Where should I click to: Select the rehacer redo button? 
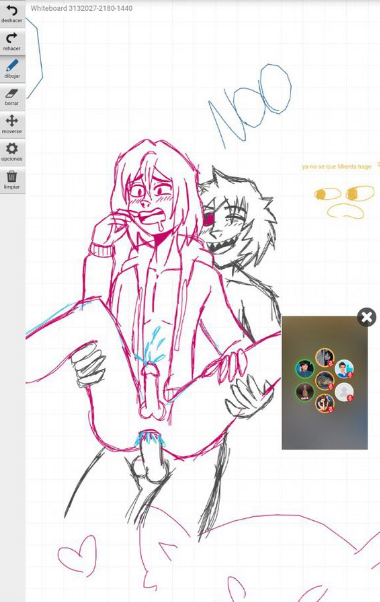point(12,41)
